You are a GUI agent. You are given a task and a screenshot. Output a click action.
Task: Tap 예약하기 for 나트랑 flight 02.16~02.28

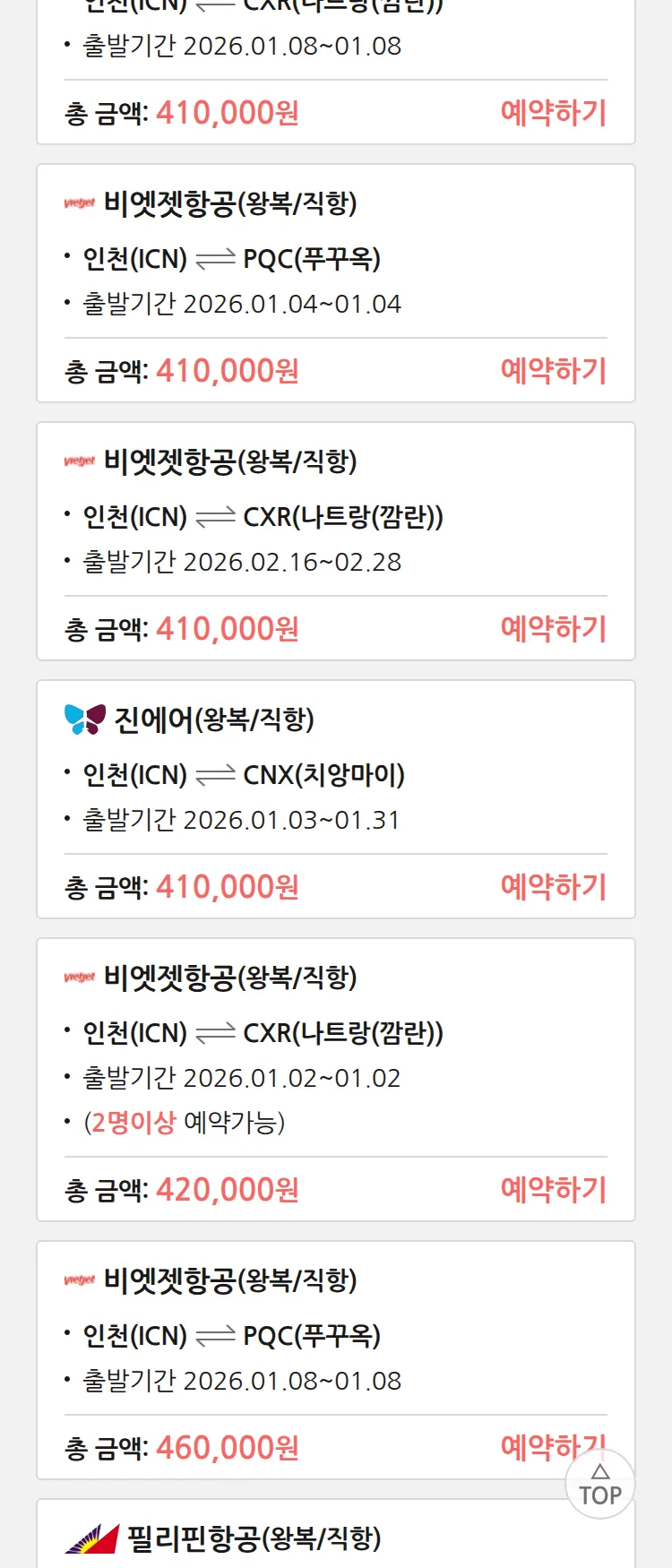point(553,629)
